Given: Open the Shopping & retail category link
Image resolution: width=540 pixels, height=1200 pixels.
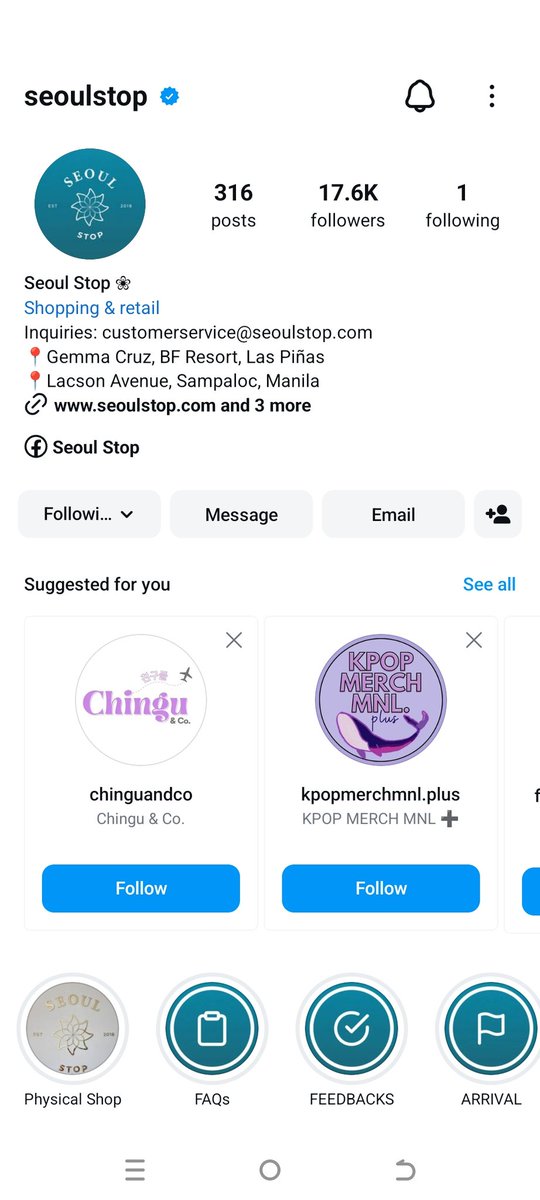Looking at the screenshot, I should [x=92, y=308].
